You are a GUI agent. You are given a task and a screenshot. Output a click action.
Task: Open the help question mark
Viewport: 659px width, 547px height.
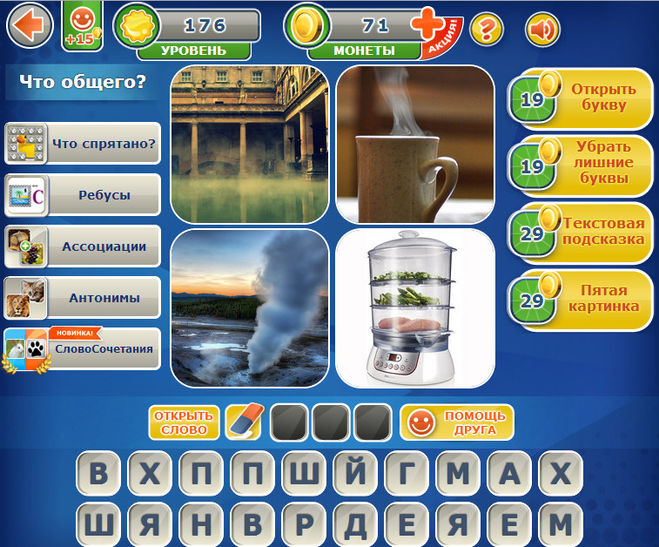tap(487, 30)
